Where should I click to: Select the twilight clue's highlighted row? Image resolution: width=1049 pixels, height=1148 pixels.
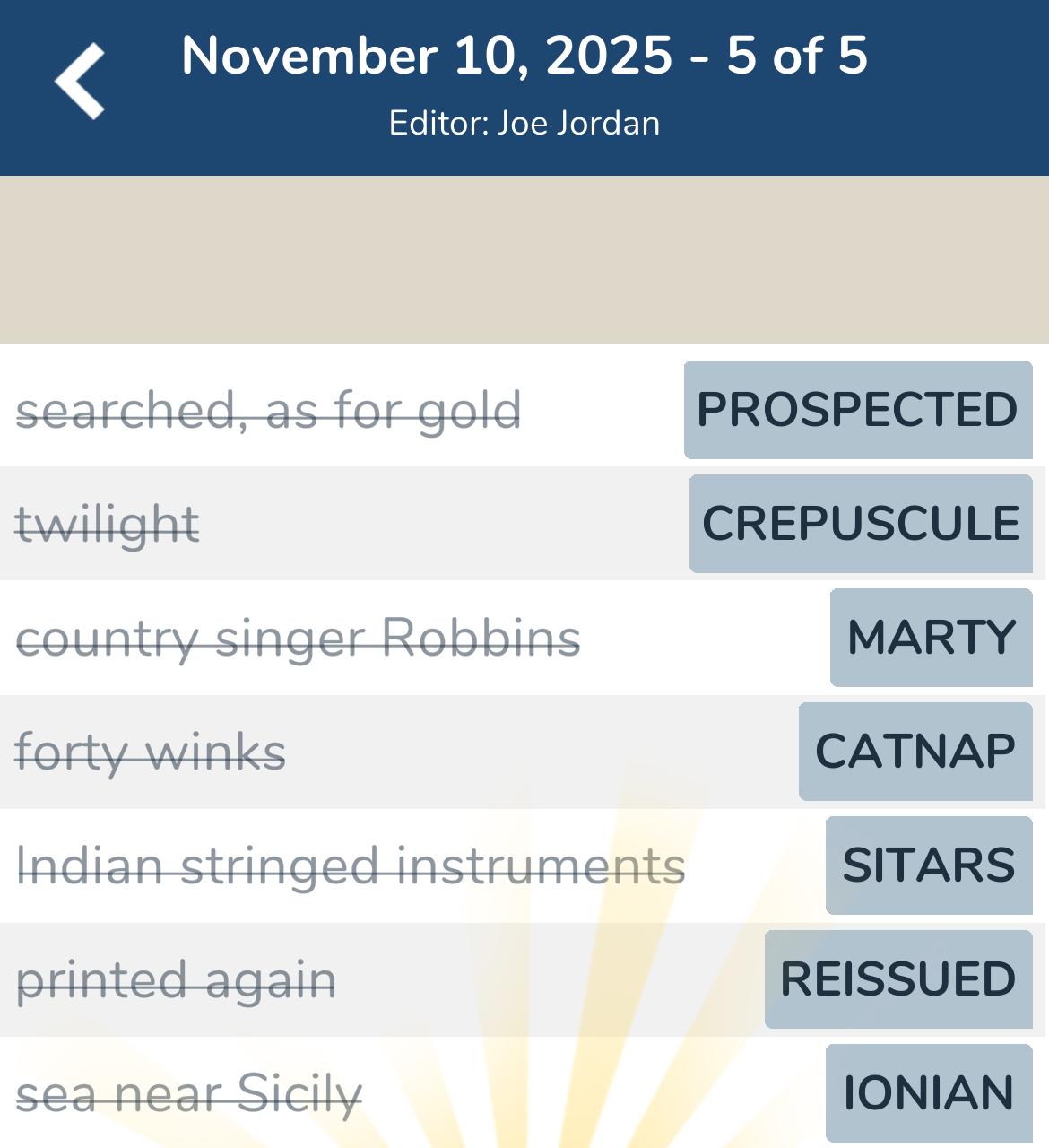tap(403, 523)
